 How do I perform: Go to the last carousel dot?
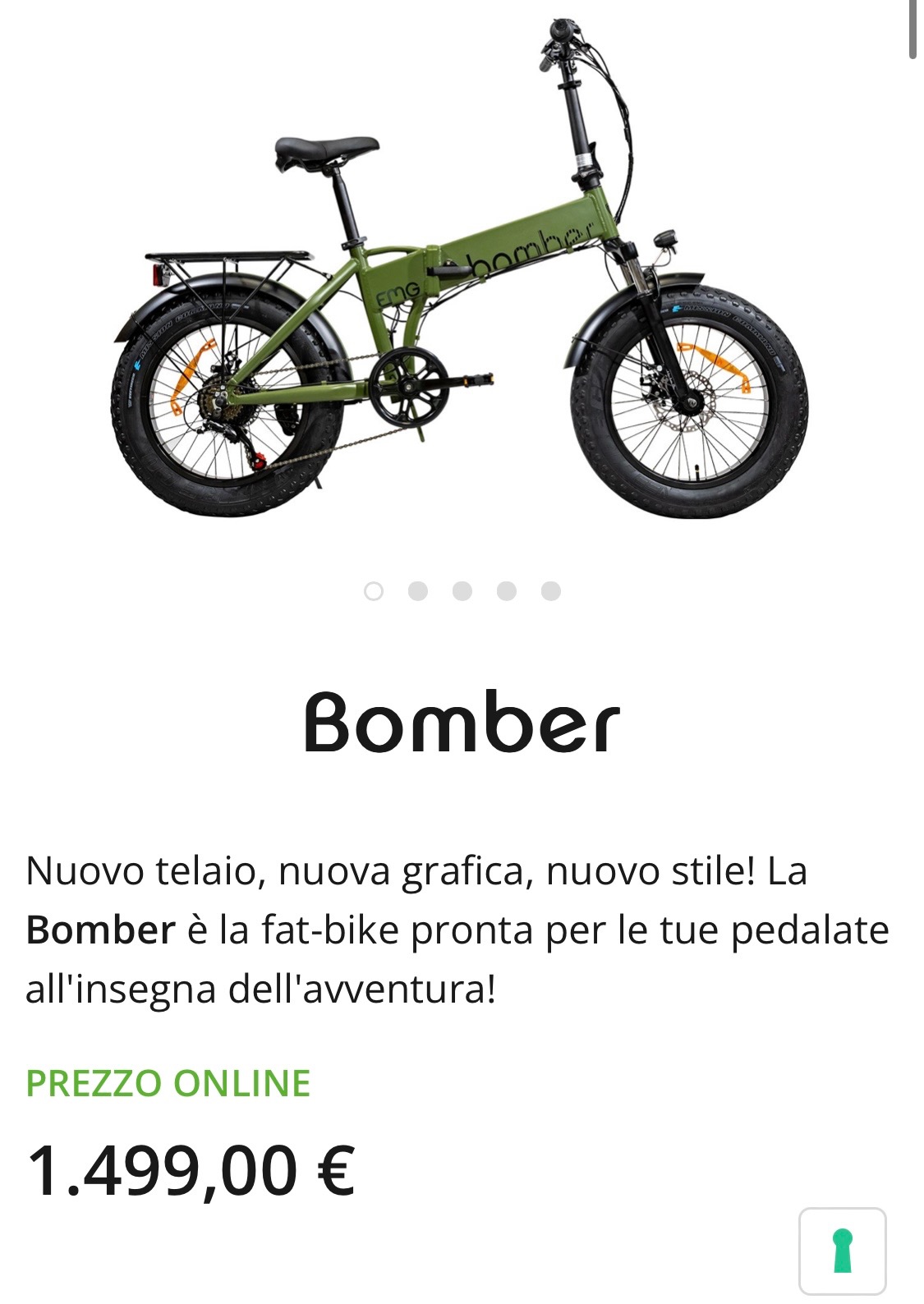pos(551,591)
